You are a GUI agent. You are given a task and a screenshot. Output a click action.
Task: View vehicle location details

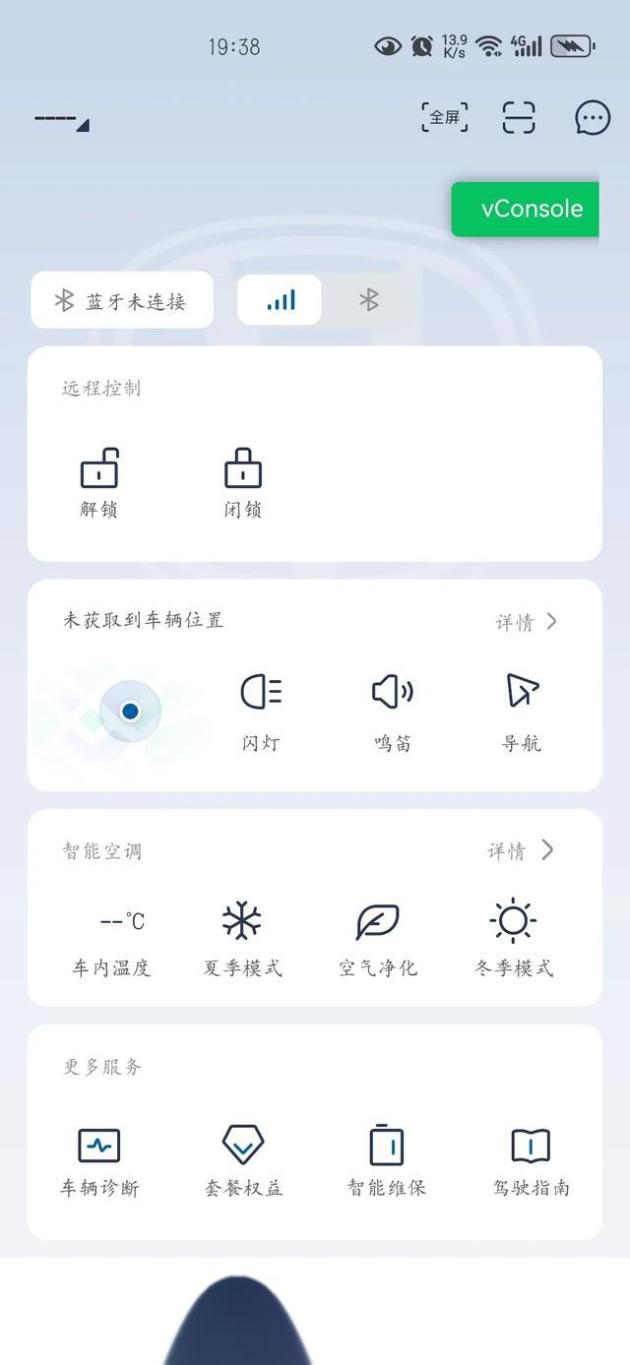pyautogui.click(x=526, y=622)
